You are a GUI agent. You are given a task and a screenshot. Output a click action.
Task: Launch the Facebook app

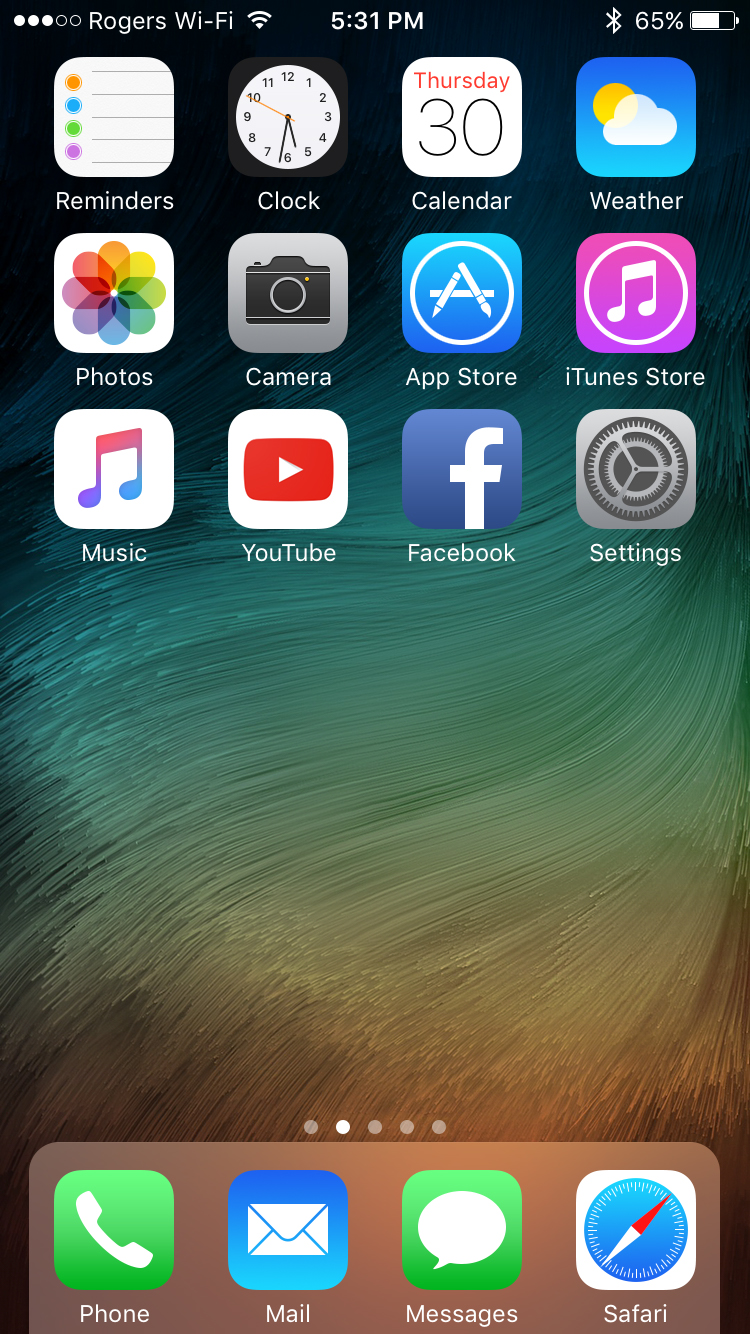(462, 469)
